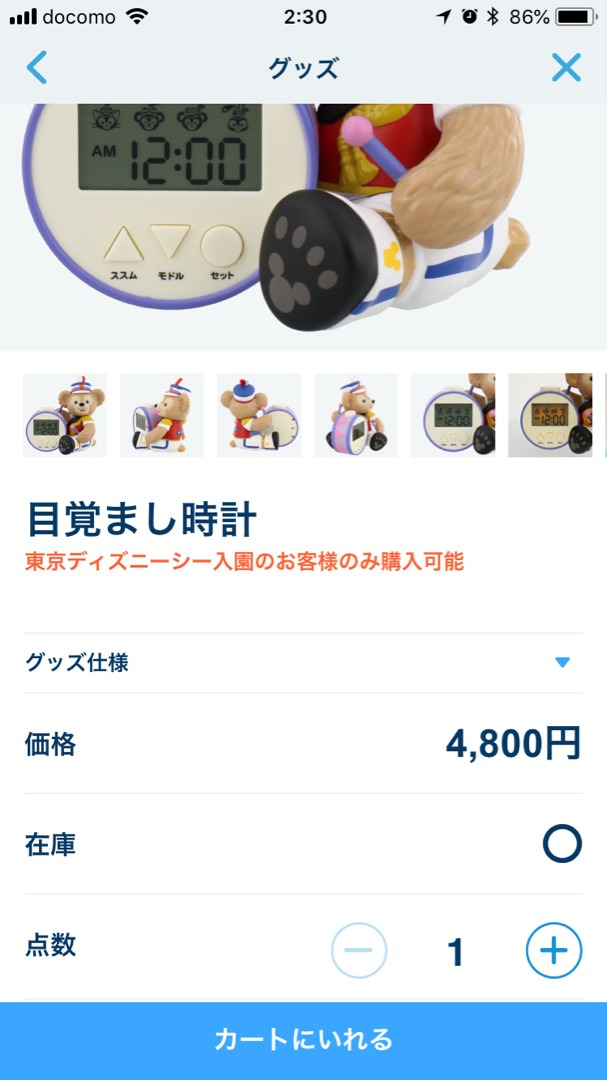This screenshot has width=607, height=1080.
Task: Select the front-view thumbnail of the bear clock
Action: [64, 415]
